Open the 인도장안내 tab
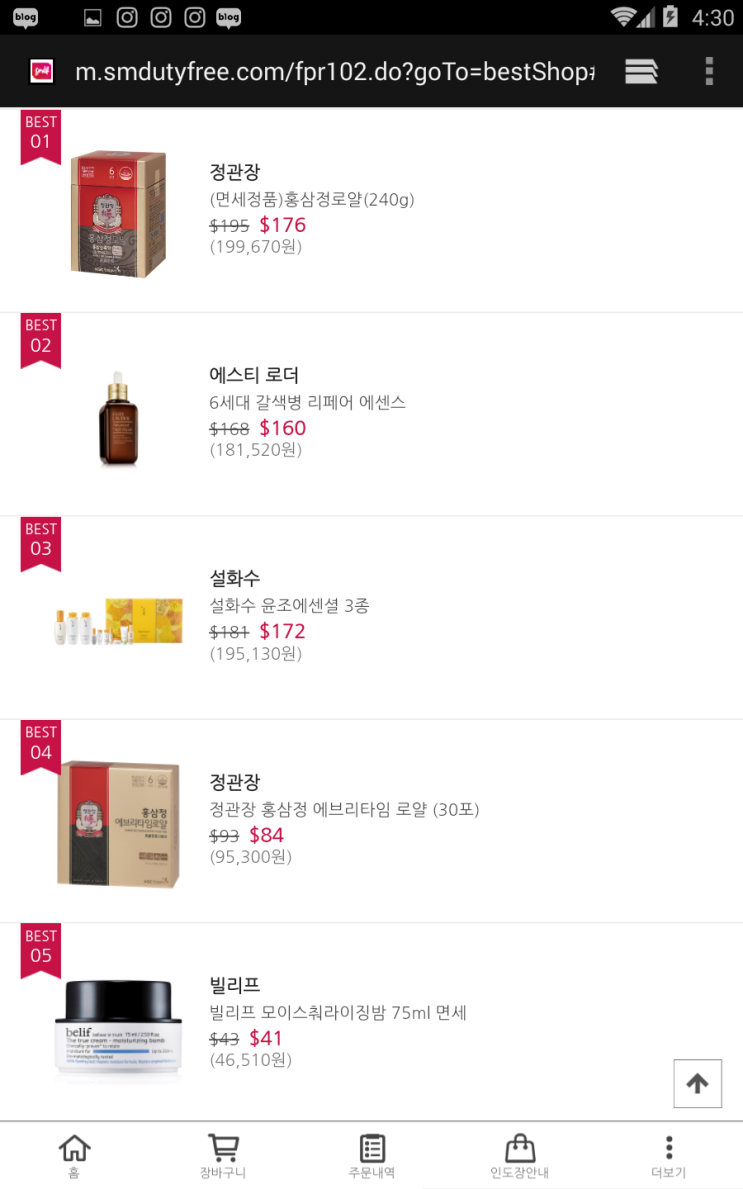The width and height of the screenshot is (743, 1189). click(519, 1156)
